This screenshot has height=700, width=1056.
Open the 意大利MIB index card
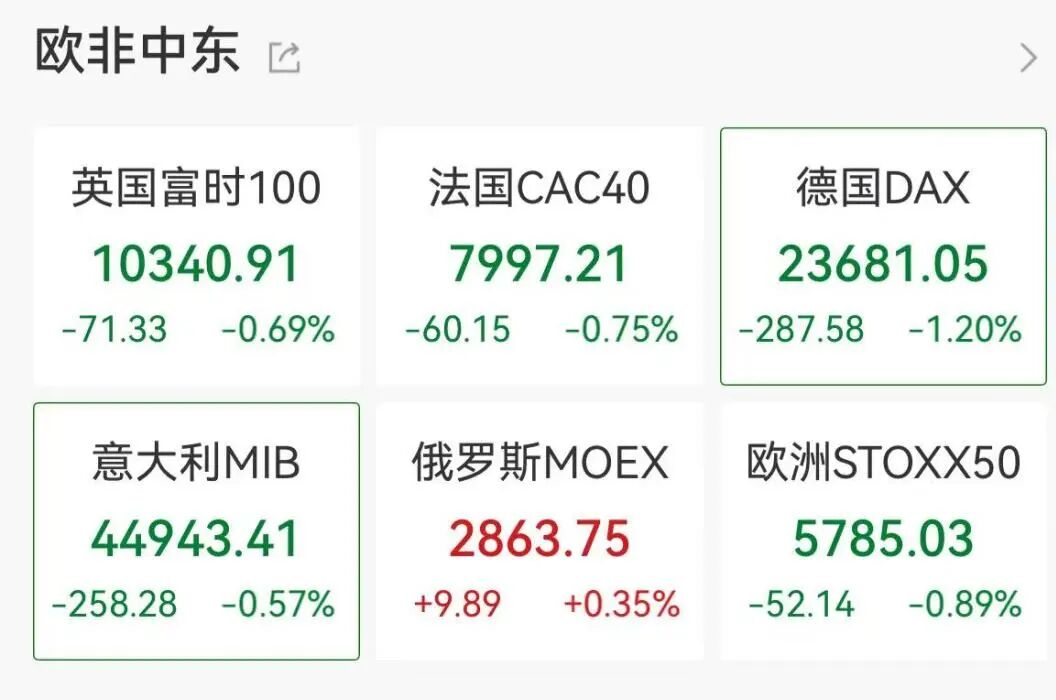click(x=197, y=532)
